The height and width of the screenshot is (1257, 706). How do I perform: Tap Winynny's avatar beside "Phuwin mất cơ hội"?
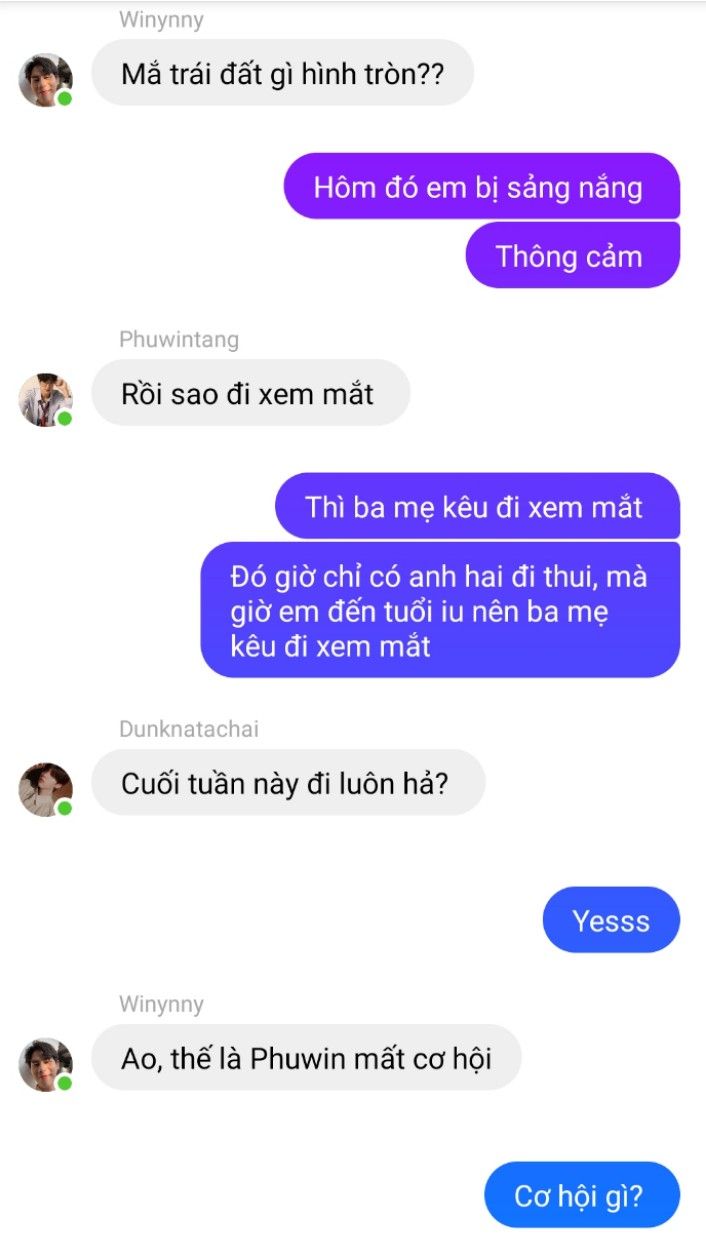[x=46, y=1065]
